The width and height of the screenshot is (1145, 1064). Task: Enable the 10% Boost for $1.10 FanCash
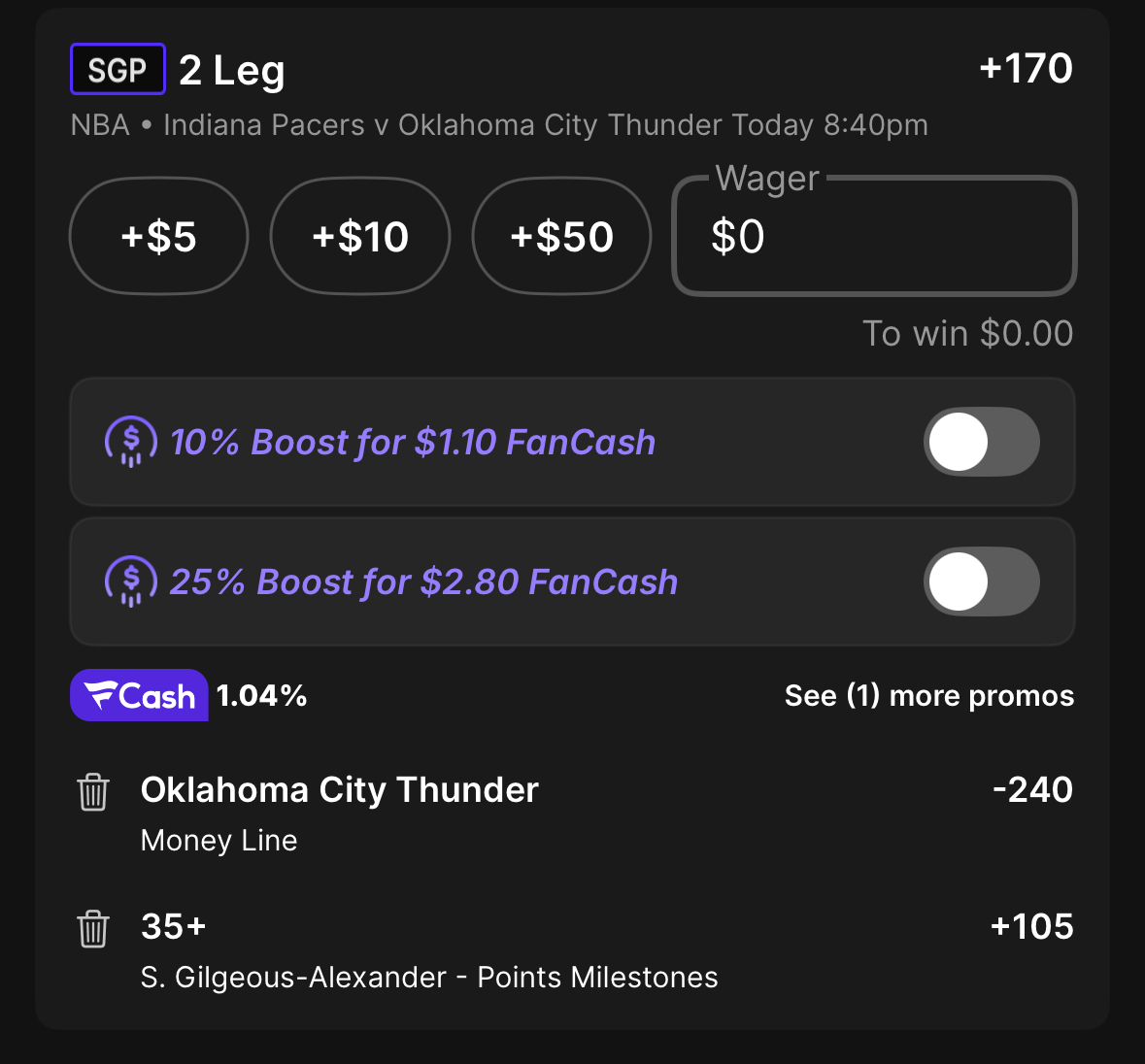pos(981,443)
